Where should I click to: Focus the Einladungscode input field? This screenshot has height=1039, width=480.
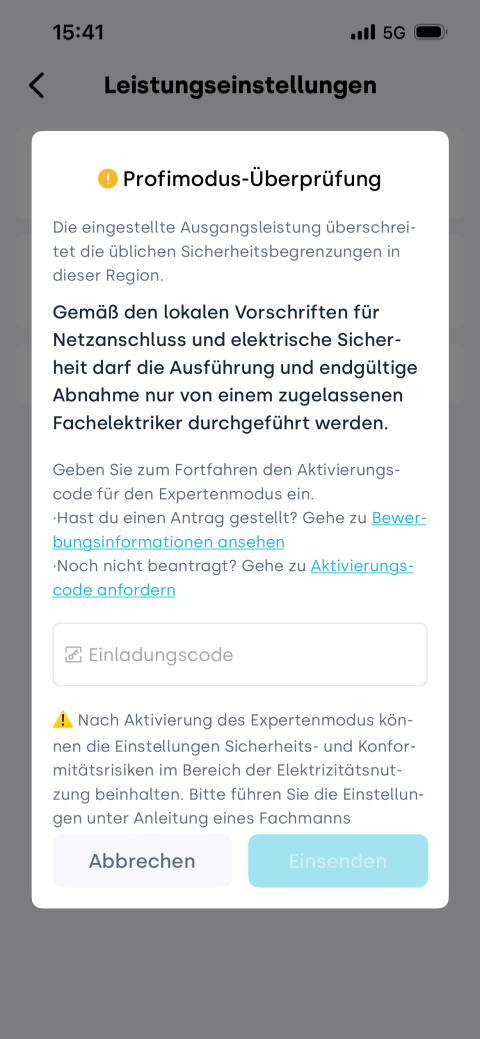click(240, 654)
